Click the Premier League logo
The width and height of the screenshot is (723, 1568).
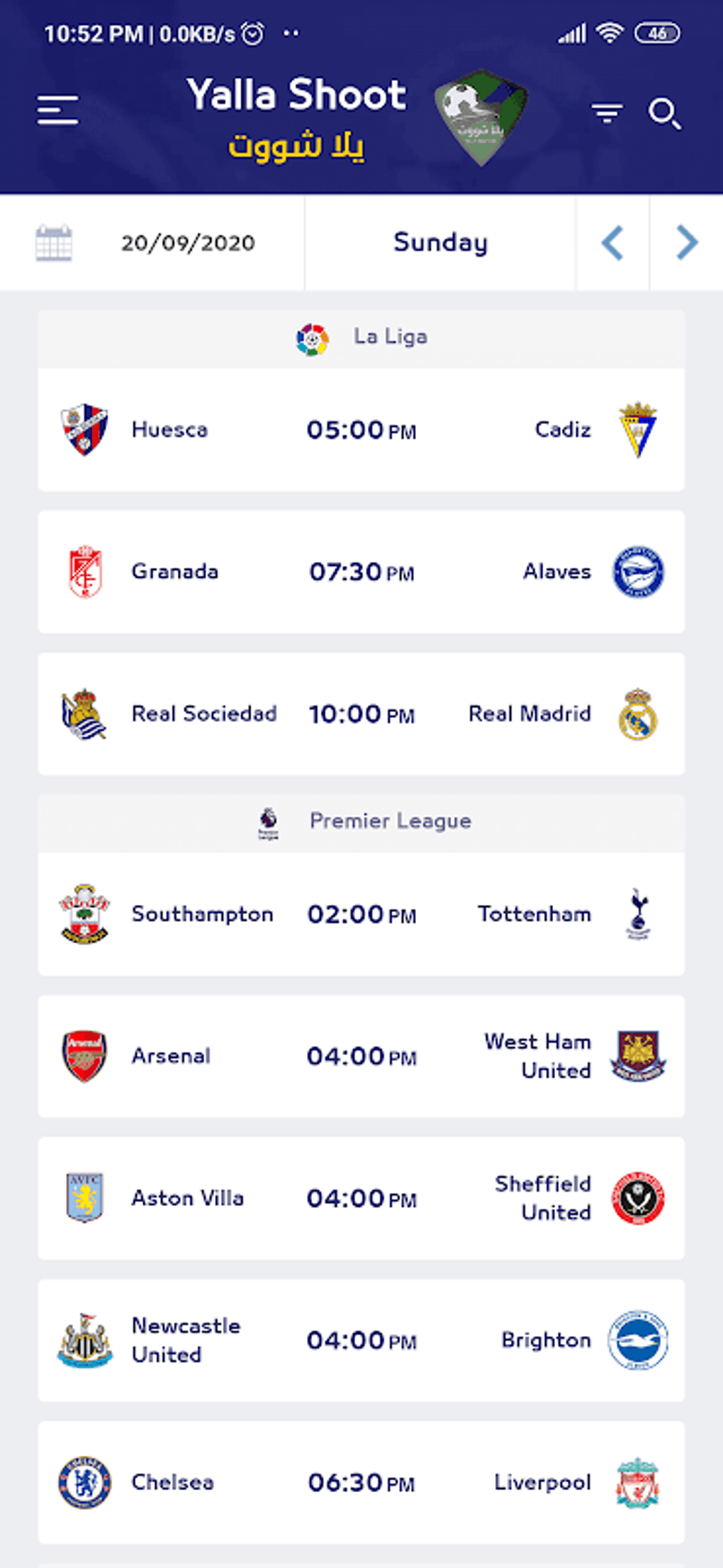269,821
